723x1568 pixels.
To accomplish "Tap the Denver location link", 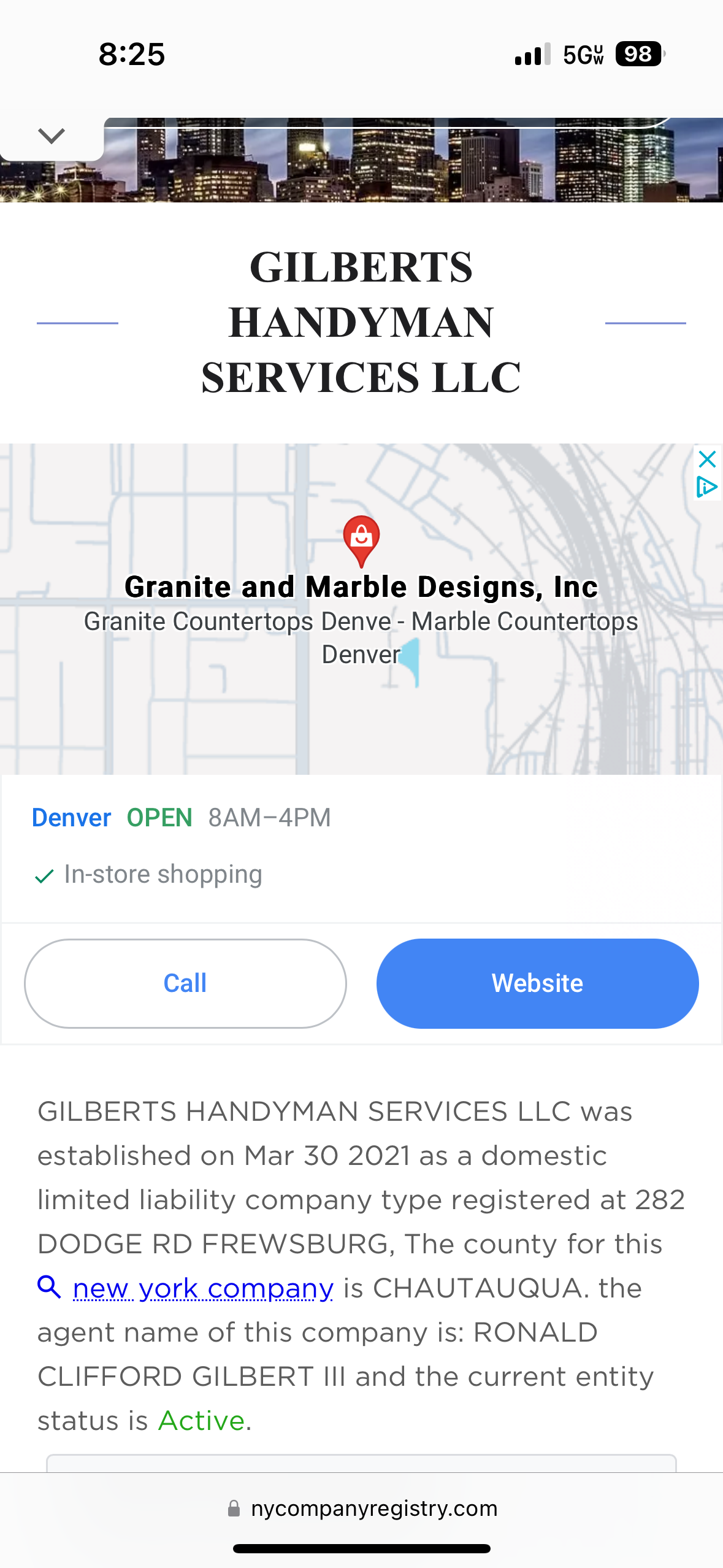I will pos(71,818).
